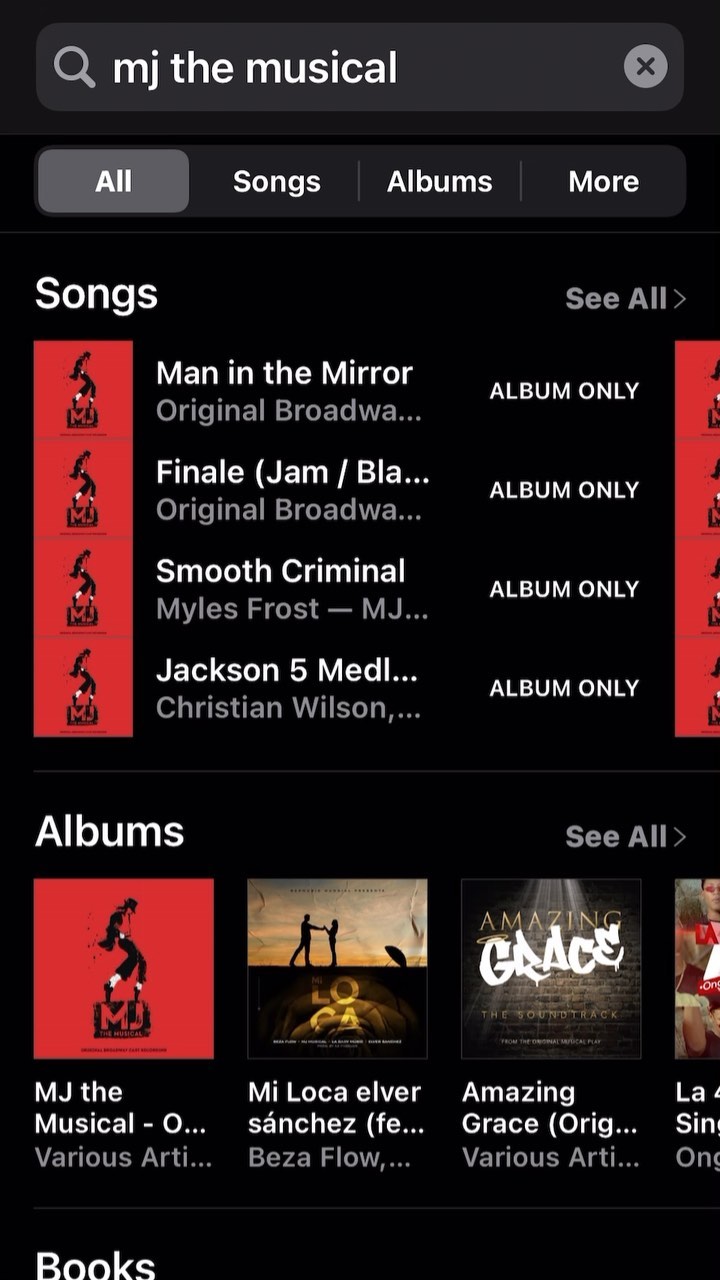Viewport: 720px width, 1280px height.
Task: See all results in the Songs section
Action: pos(625,299)
